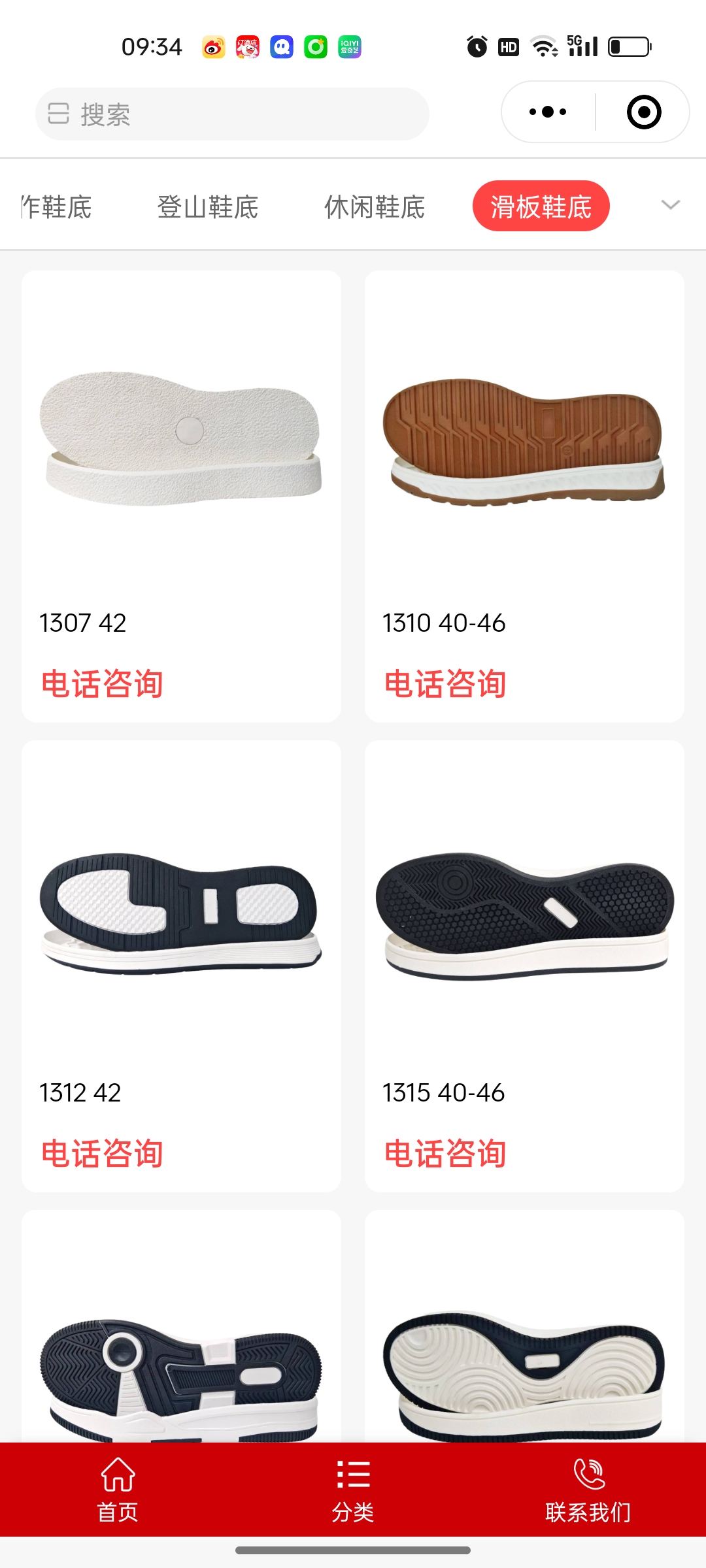Open product card 1315 40-46
The width and height of the screenshot is (706, 1568).
[524, 966]
